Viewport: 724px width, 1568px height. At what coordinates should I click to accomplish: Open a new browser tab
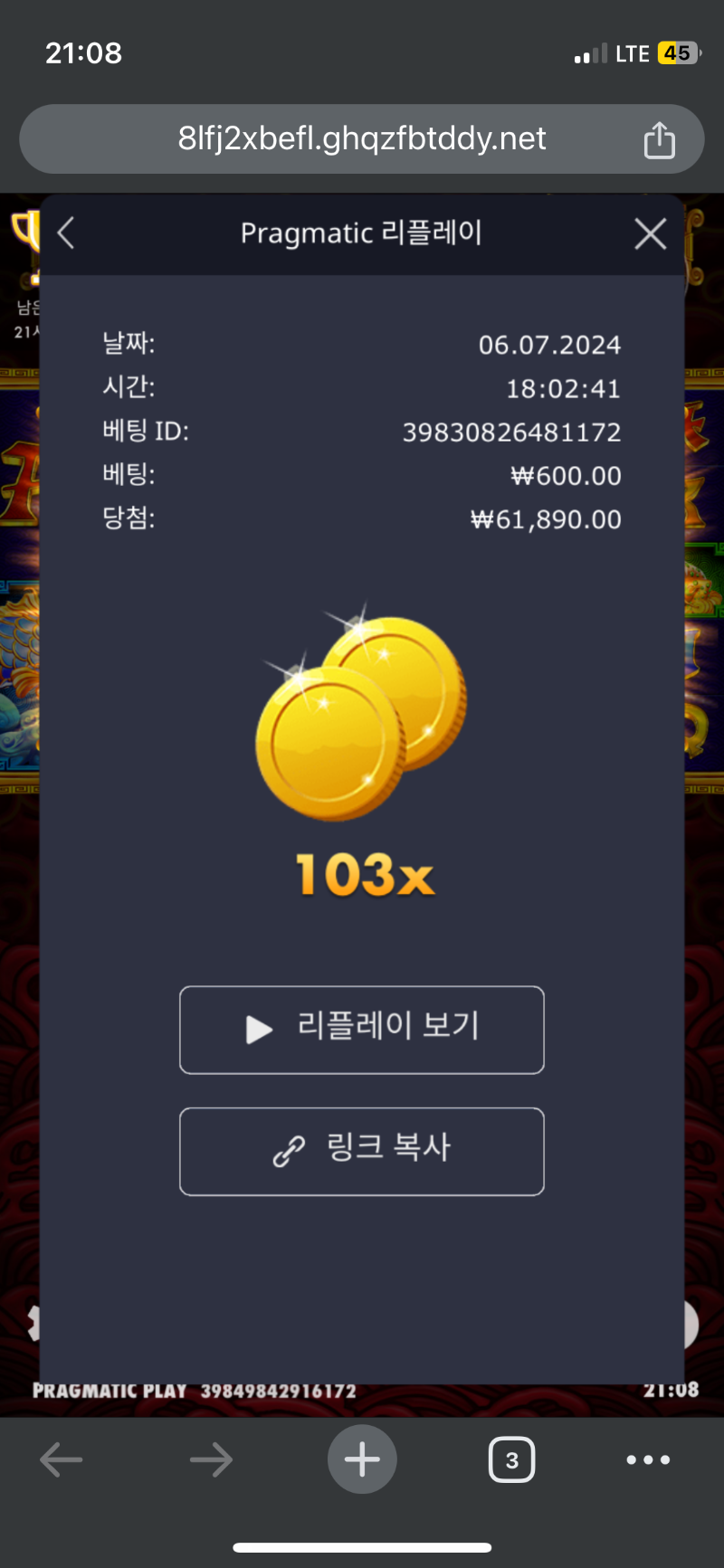pos(362,1459)
